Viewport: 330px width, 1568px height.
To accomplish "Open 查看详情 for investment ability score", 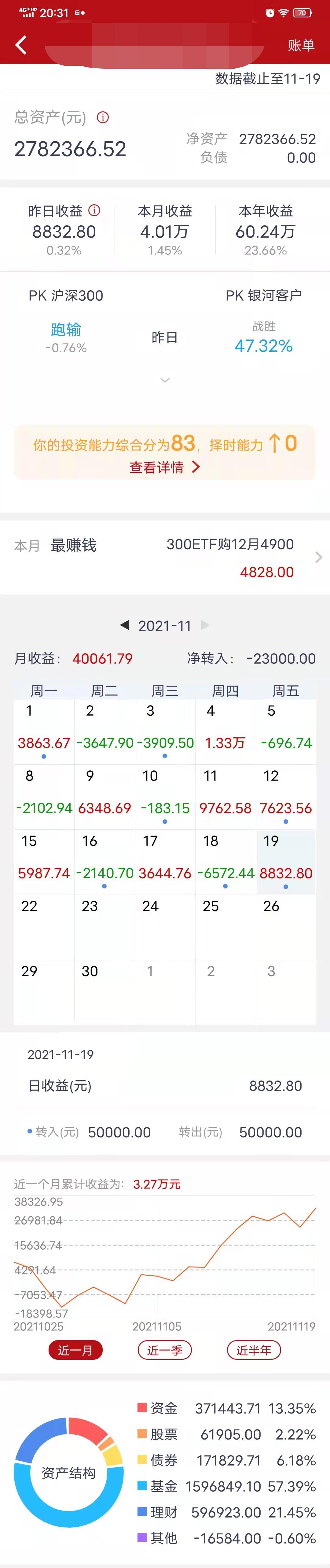I will [165, 467].
